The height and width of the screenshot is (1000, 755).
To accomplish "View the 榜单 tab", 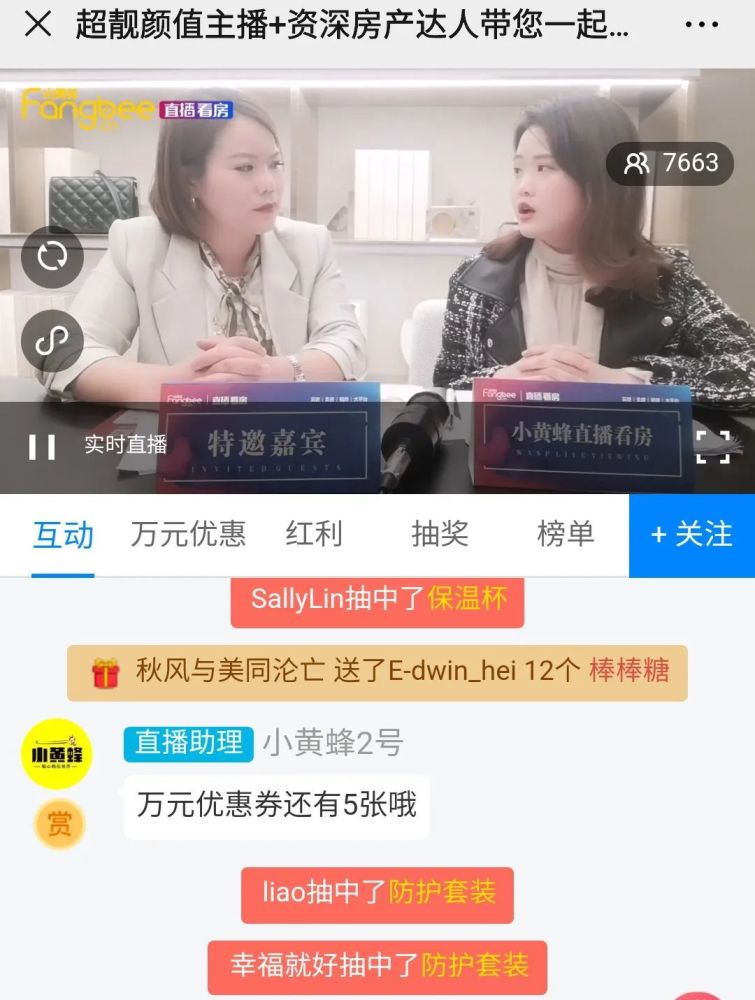I will (x=566, y=535).
